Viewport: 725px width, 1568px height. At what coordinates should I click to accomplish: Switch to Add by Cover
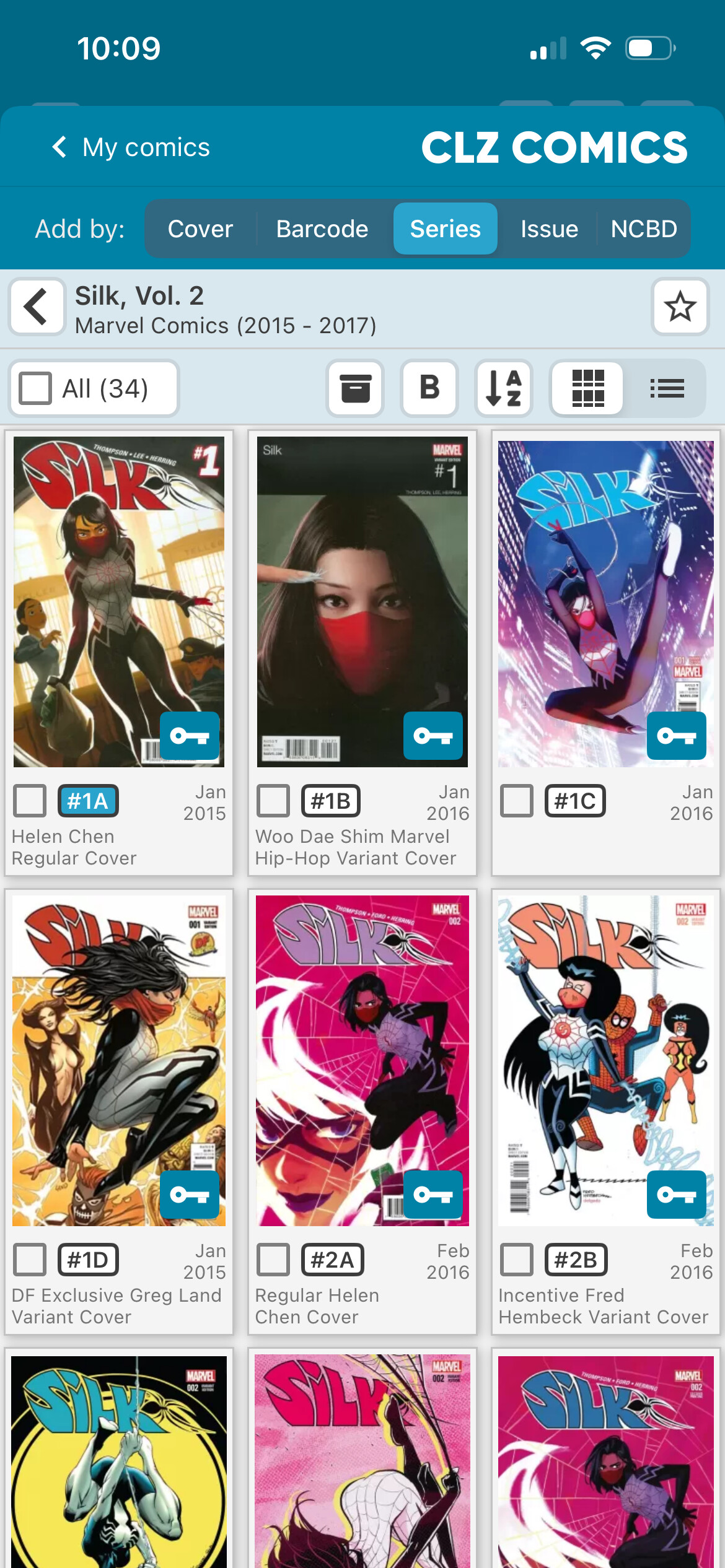click(x=200, y=229)
